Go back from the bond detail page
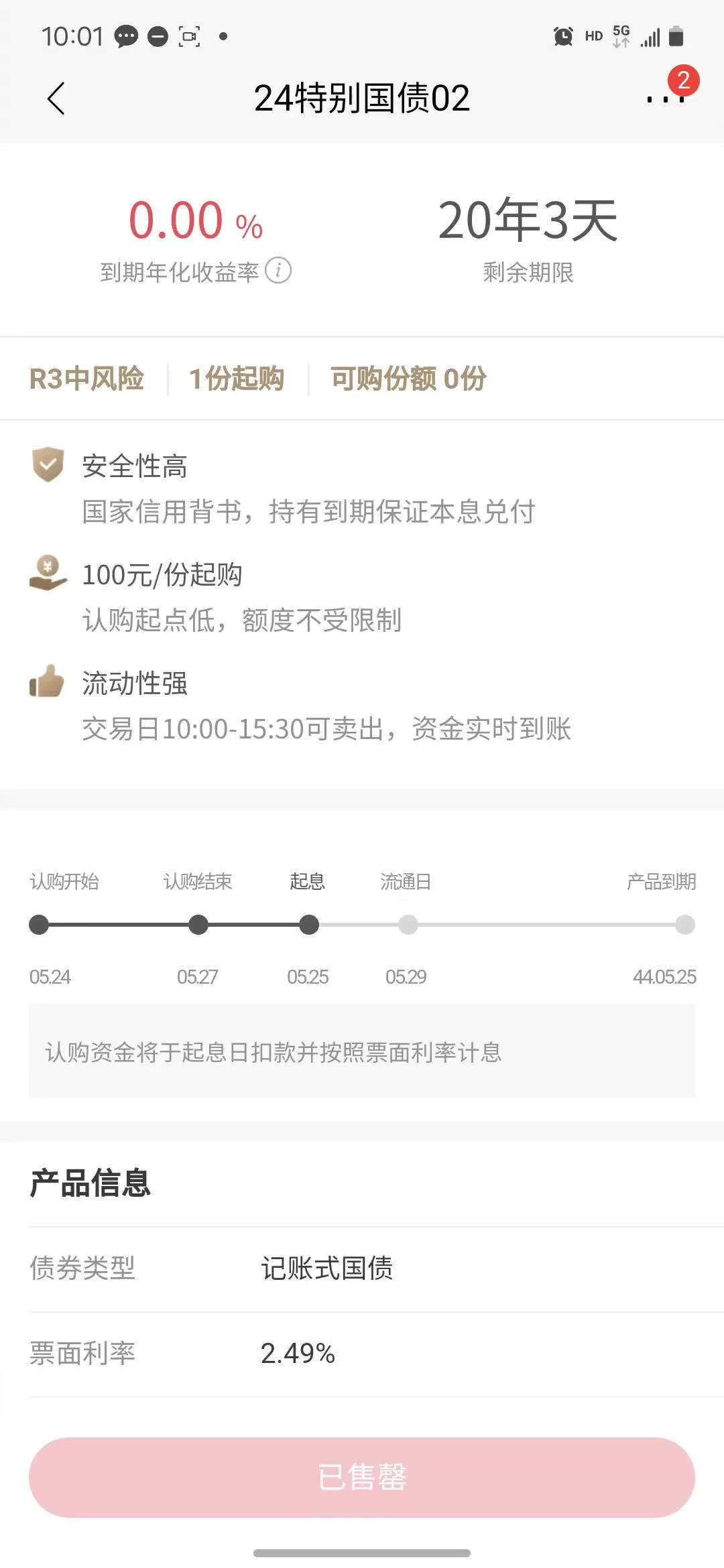This screenshot has width=724, height=1568. (x=56, y=99)
